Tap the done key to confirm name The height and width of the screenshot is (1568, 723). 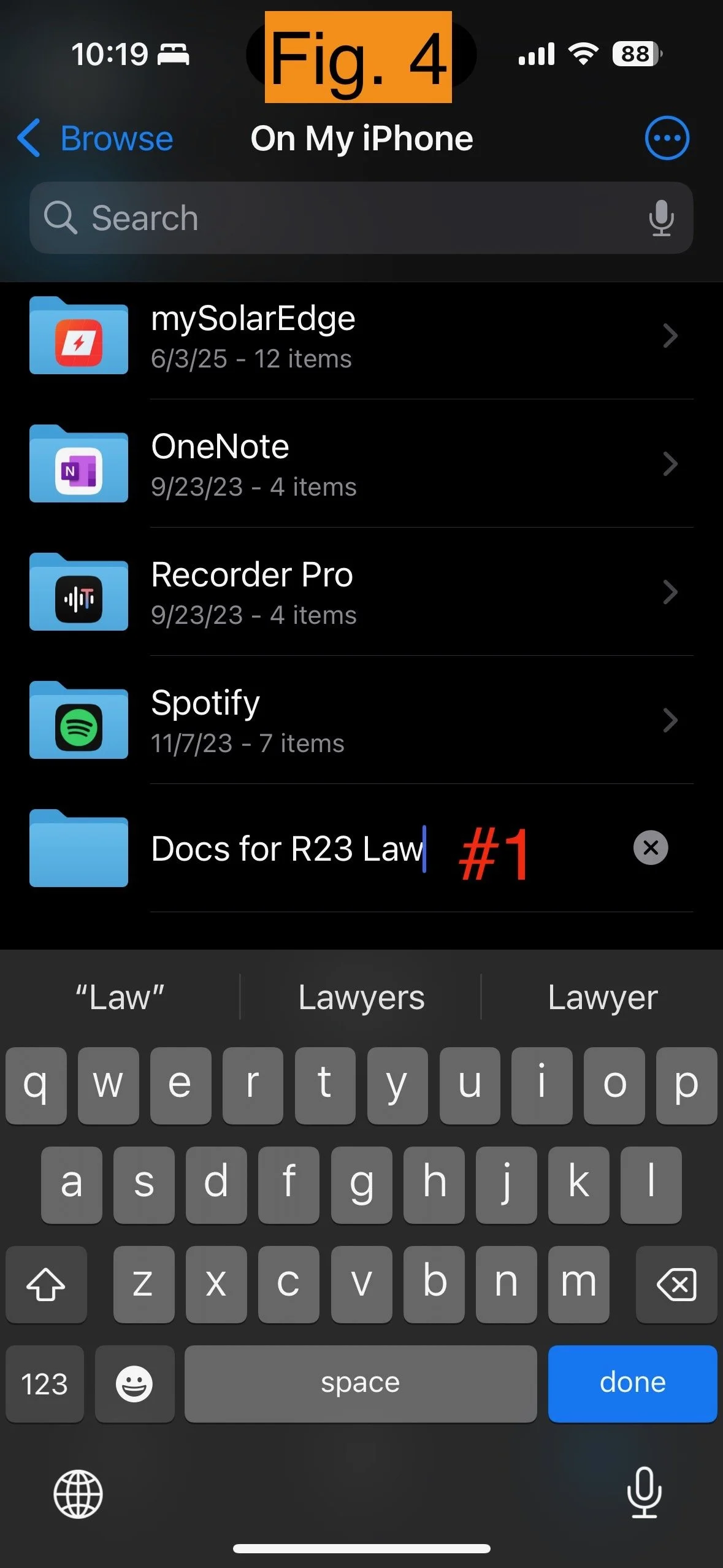click(632, 1383)
